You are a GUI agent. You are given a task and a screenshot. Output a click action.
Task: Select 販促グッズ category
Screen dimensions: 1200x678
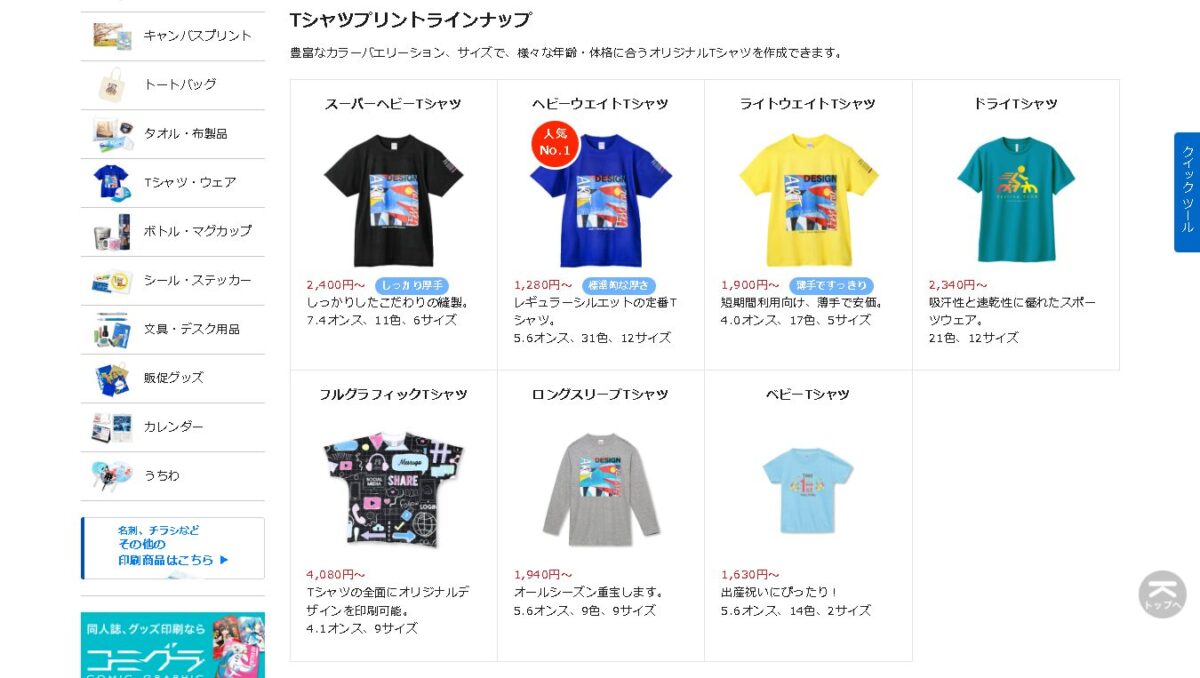pyautogui.click(x=173, y=378)
